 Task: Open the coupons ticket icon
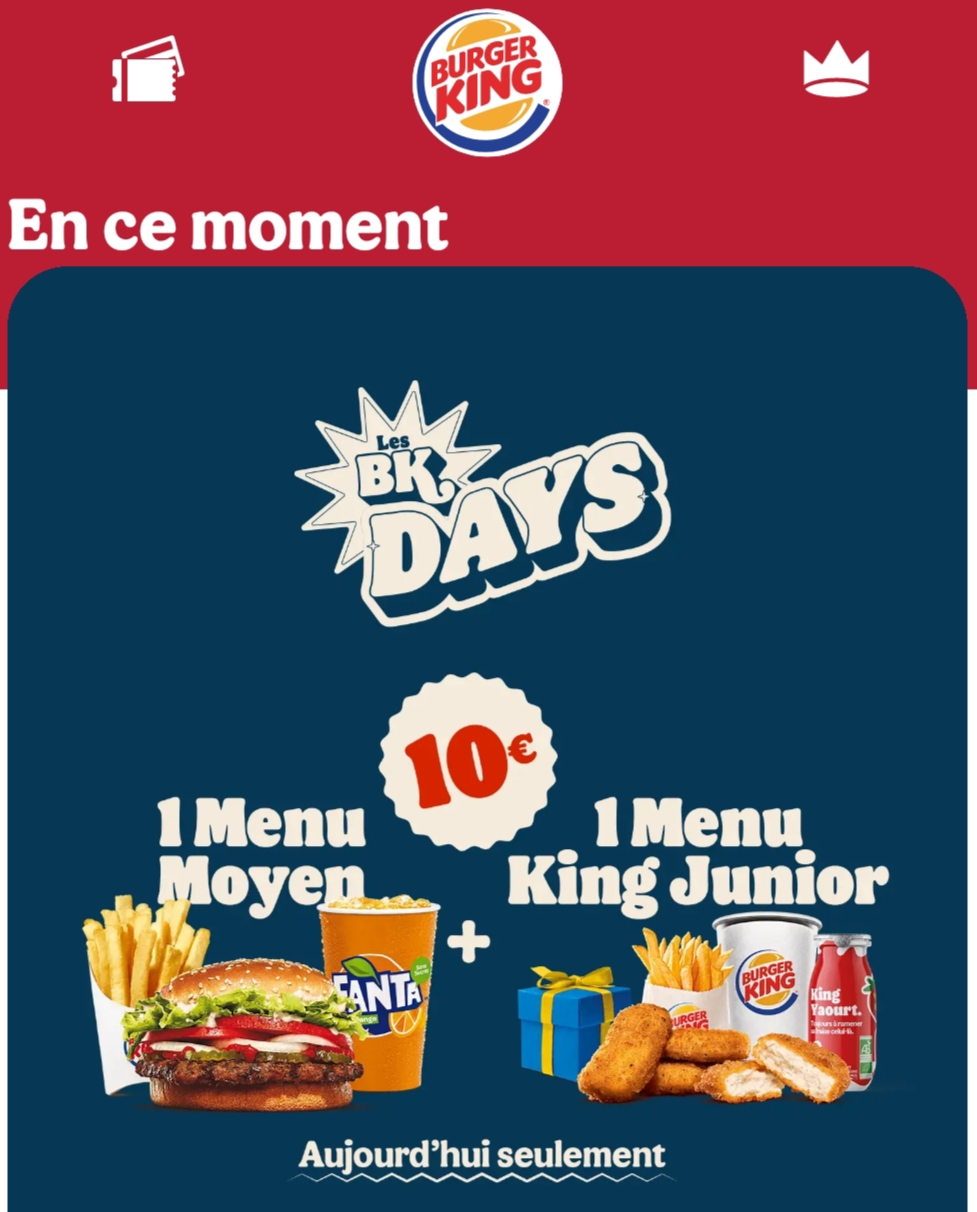tap(147, 70)
